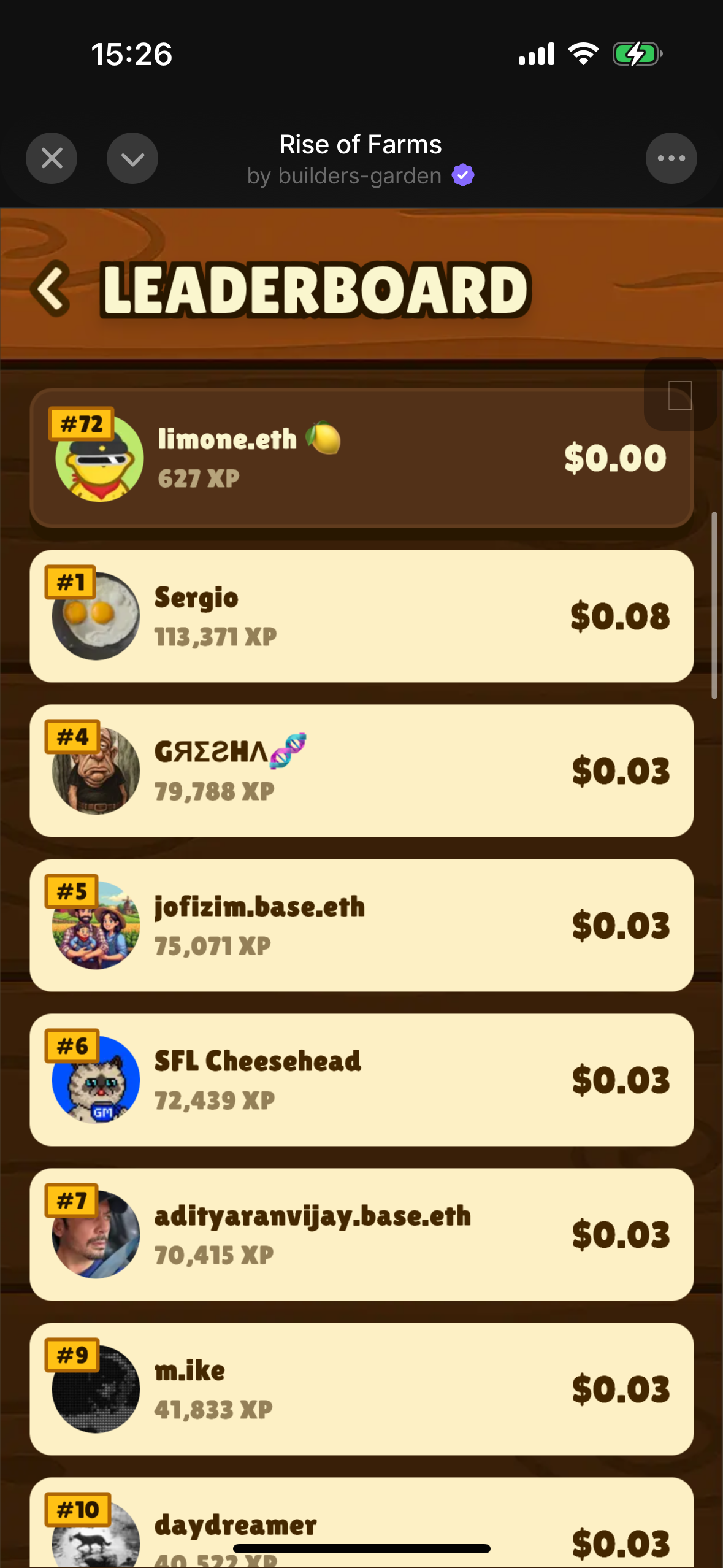Close the Rise of Farms mini app
Screen dimensions: 723x1568
[x=52, y=158]
